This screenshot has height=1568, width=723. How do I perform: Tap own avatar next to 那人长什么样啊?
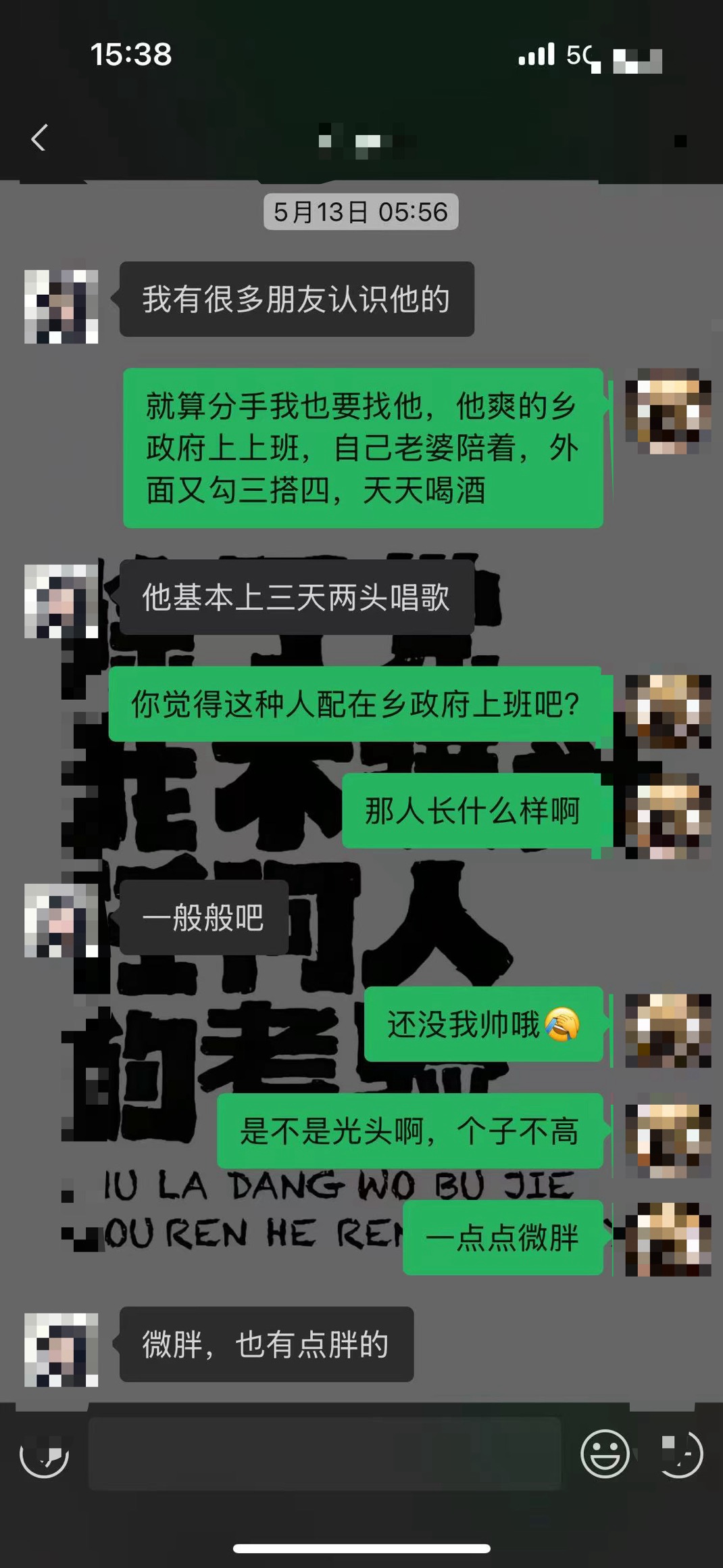pyautogui.click(x=668, y=817)
